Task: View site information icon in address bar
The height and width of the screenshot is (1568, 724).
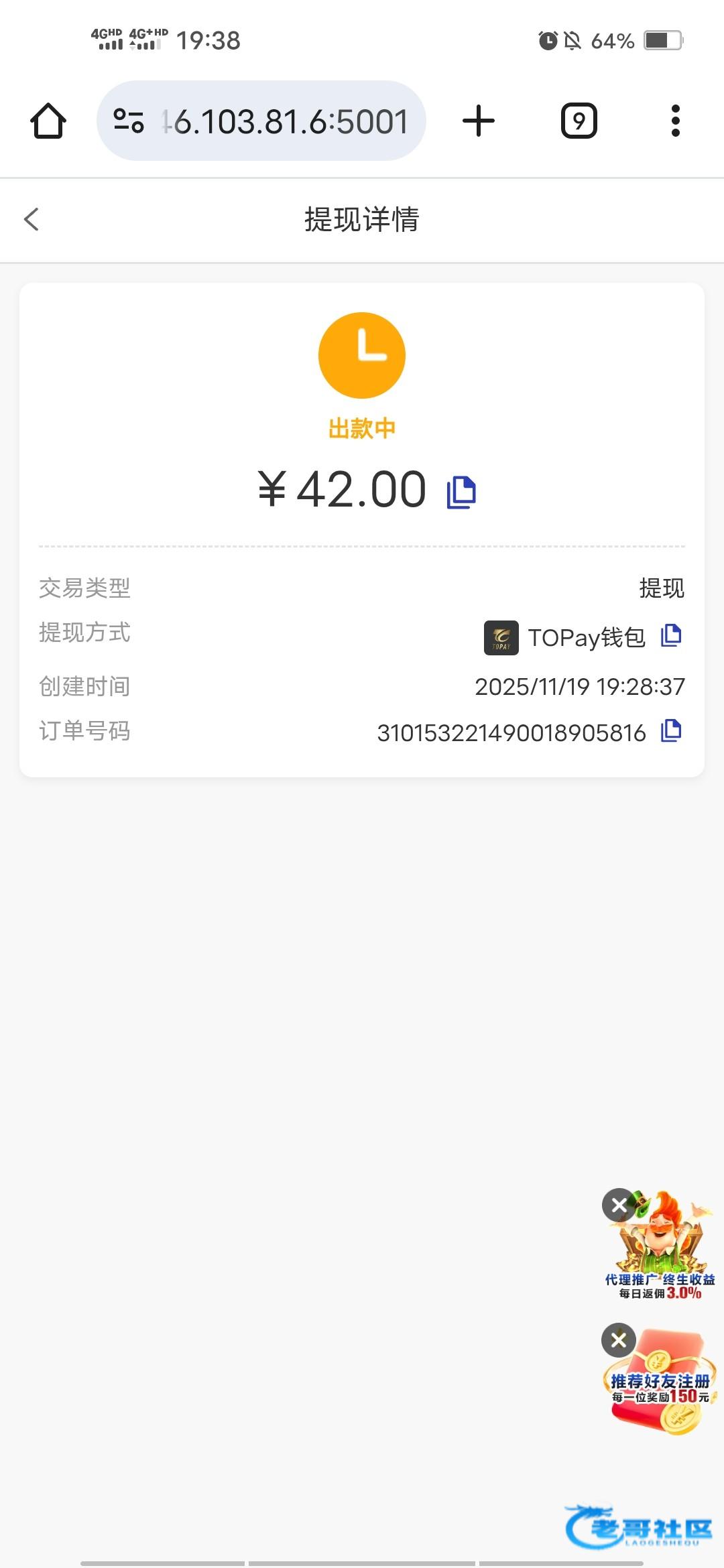Action: (x=129, y=121)
